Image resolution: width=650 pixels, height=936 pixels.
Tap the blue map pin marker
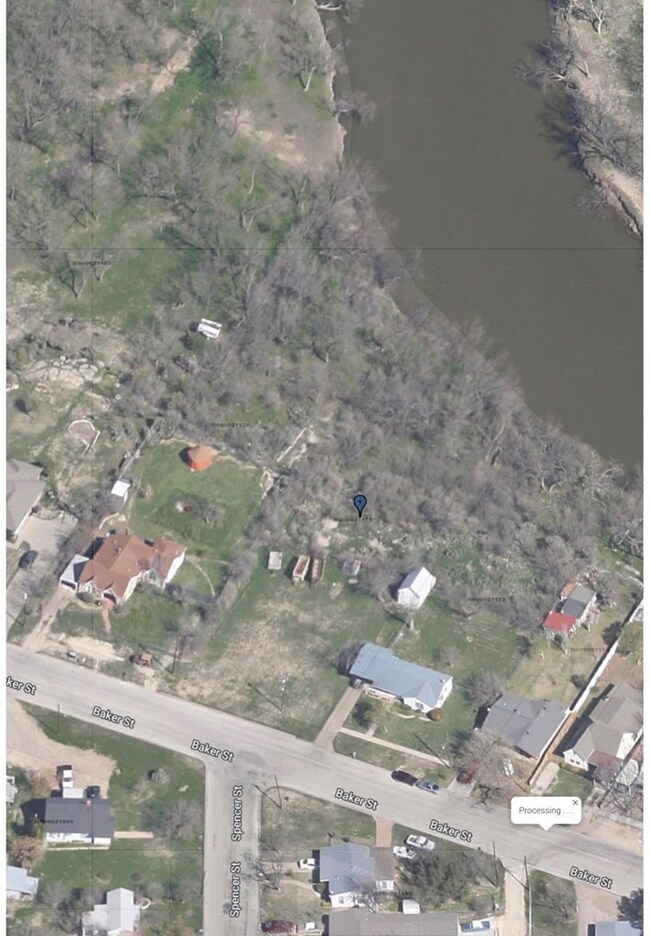[360, 504]
